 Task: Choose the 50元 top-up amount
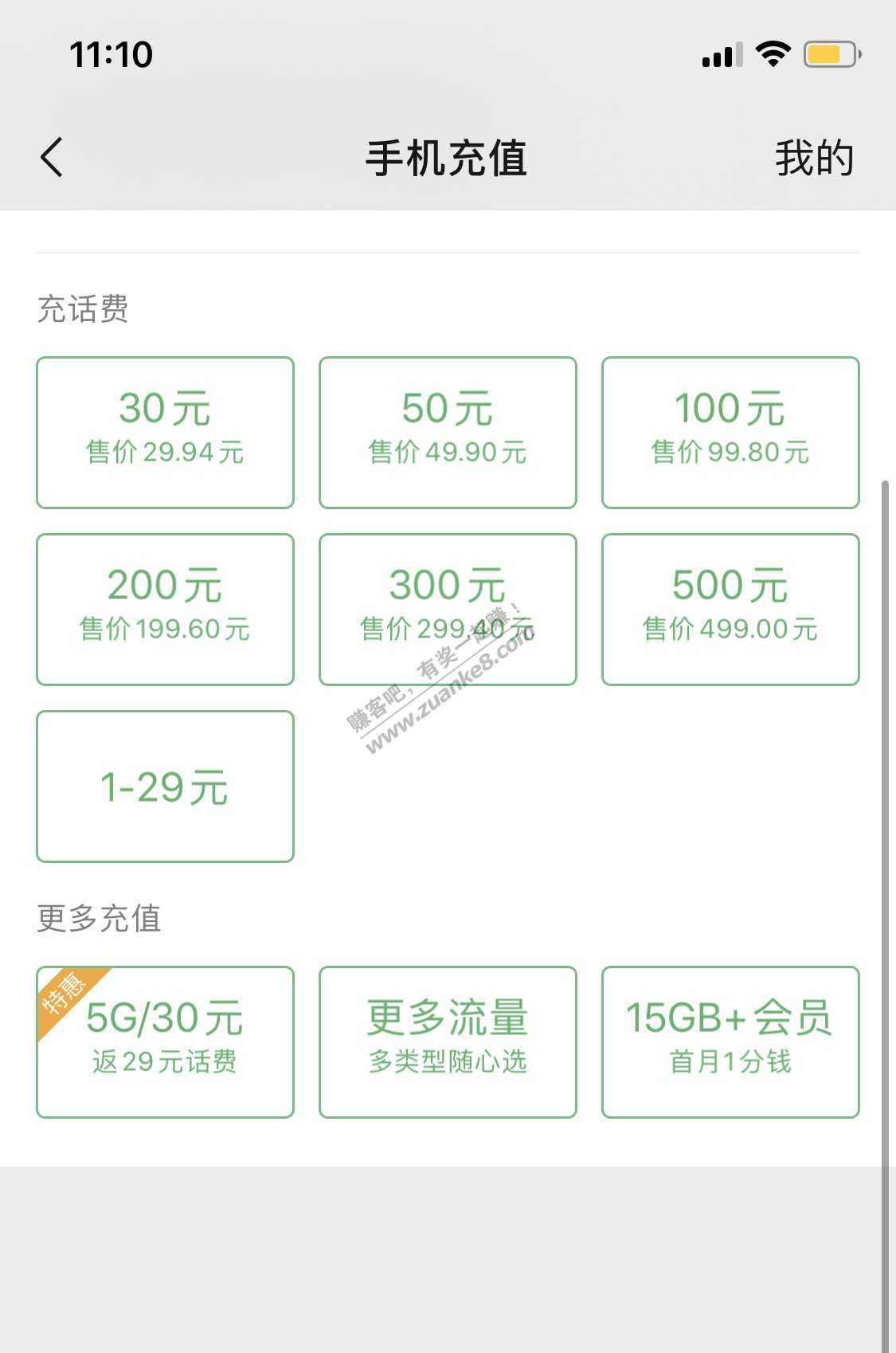[x=448, y=432]
